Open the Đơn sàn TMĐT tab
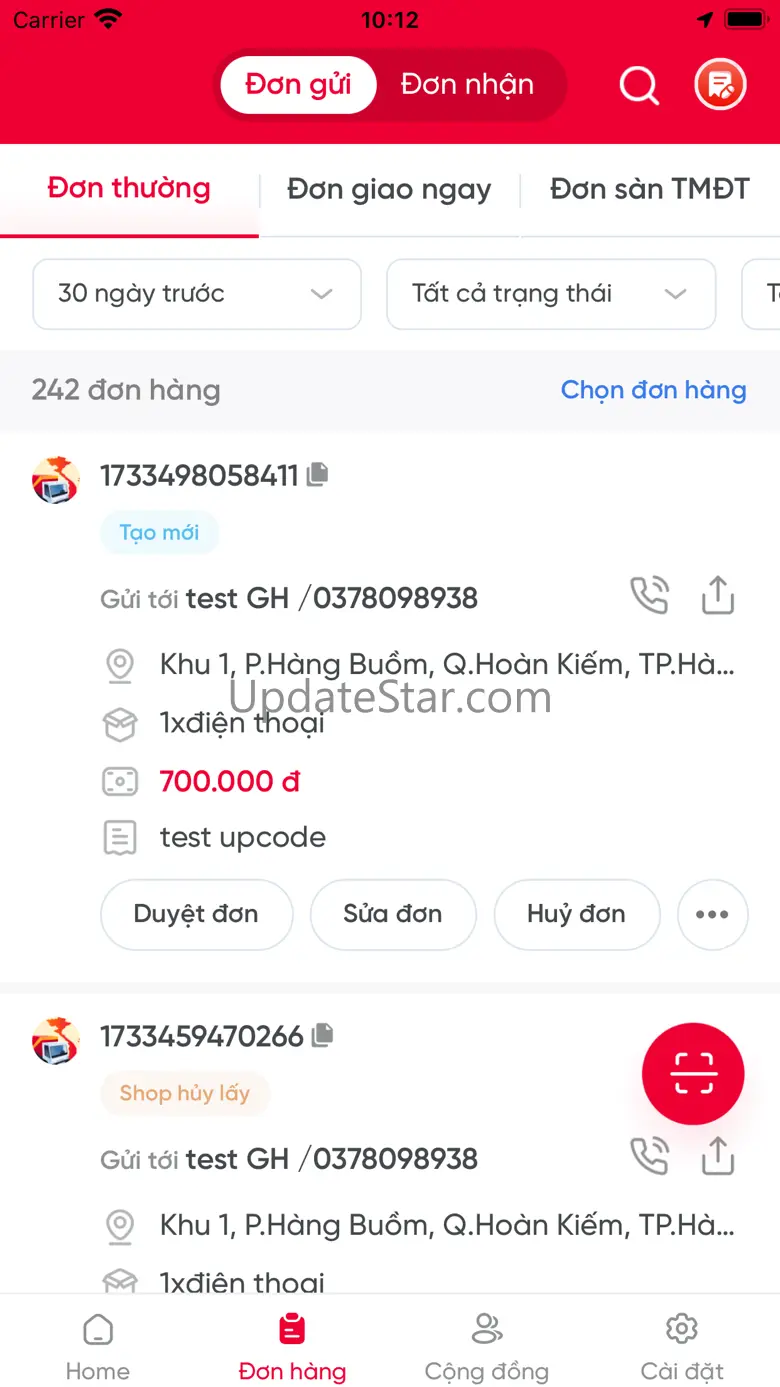The width and height of the screenshot is (780, 1387). (x=649, y=190)
